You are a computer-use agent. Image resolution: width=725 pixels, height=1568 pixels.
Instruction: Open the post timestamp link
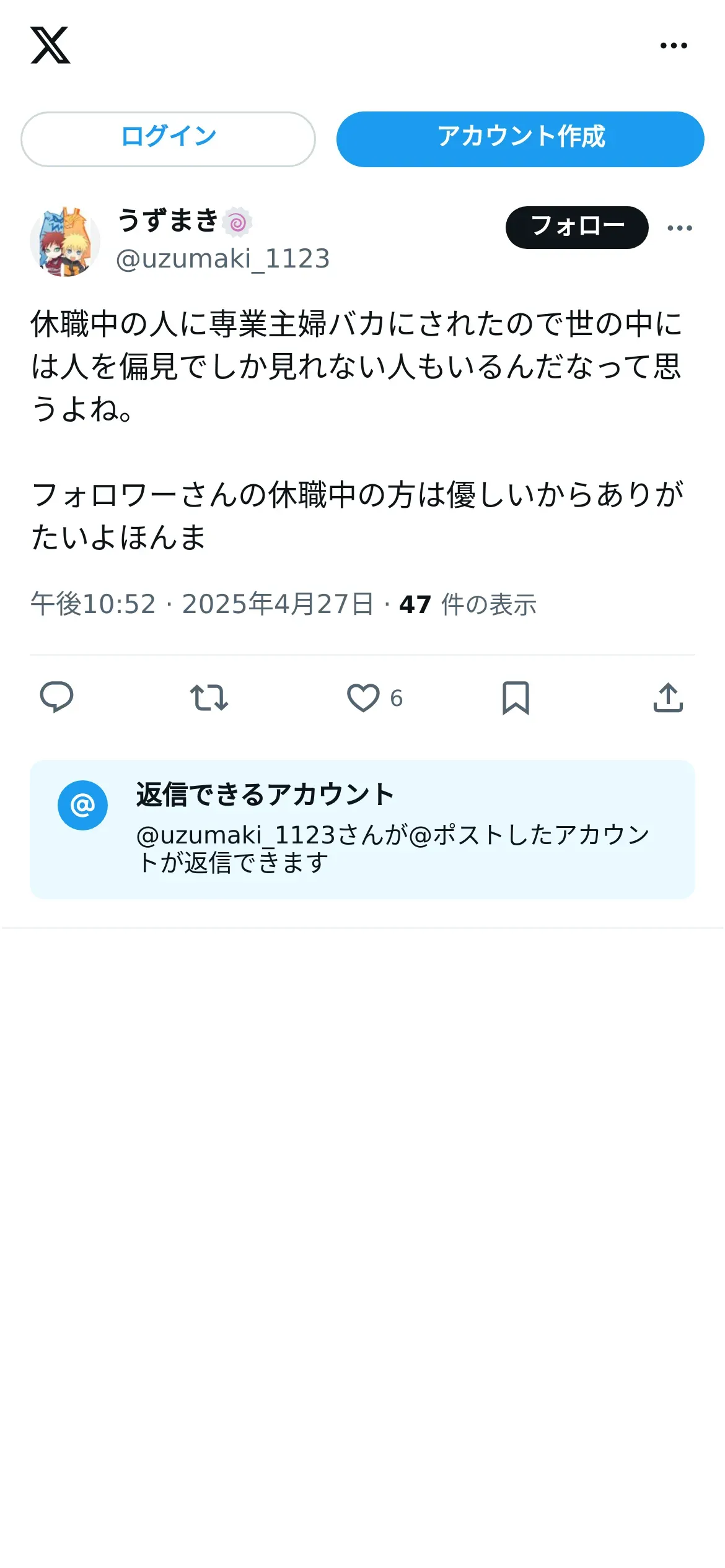point(202,604)
